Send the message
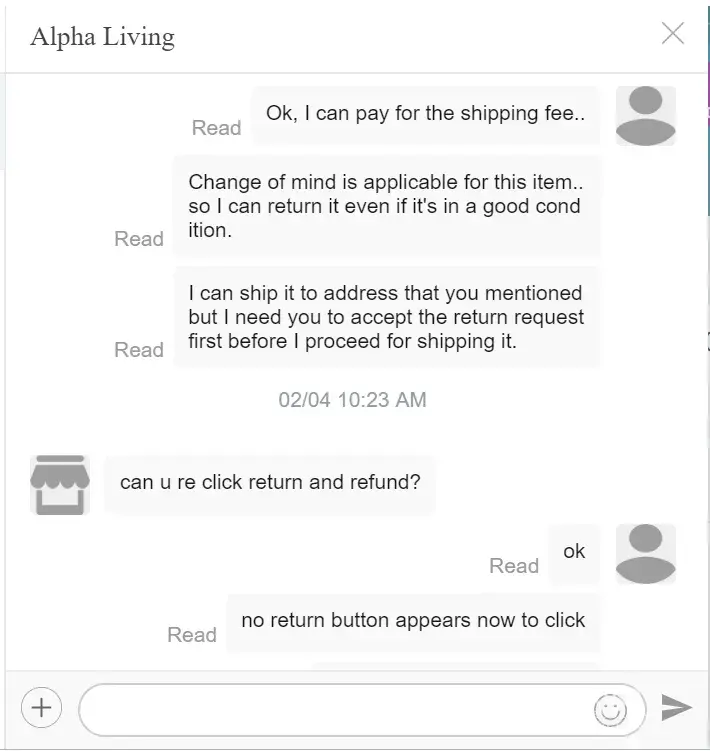710x751 pixels. point(677,708)
